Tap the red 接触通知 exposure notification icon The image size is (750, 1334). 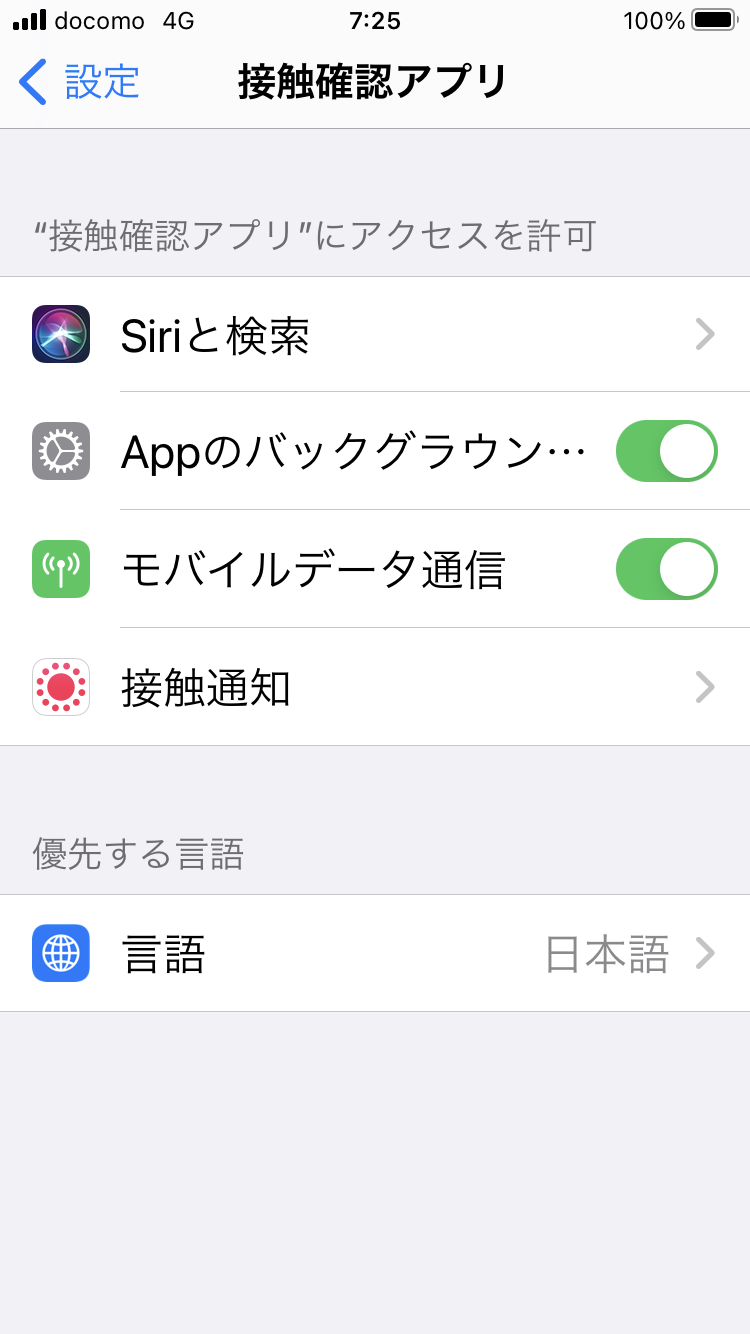click(61, 687)
